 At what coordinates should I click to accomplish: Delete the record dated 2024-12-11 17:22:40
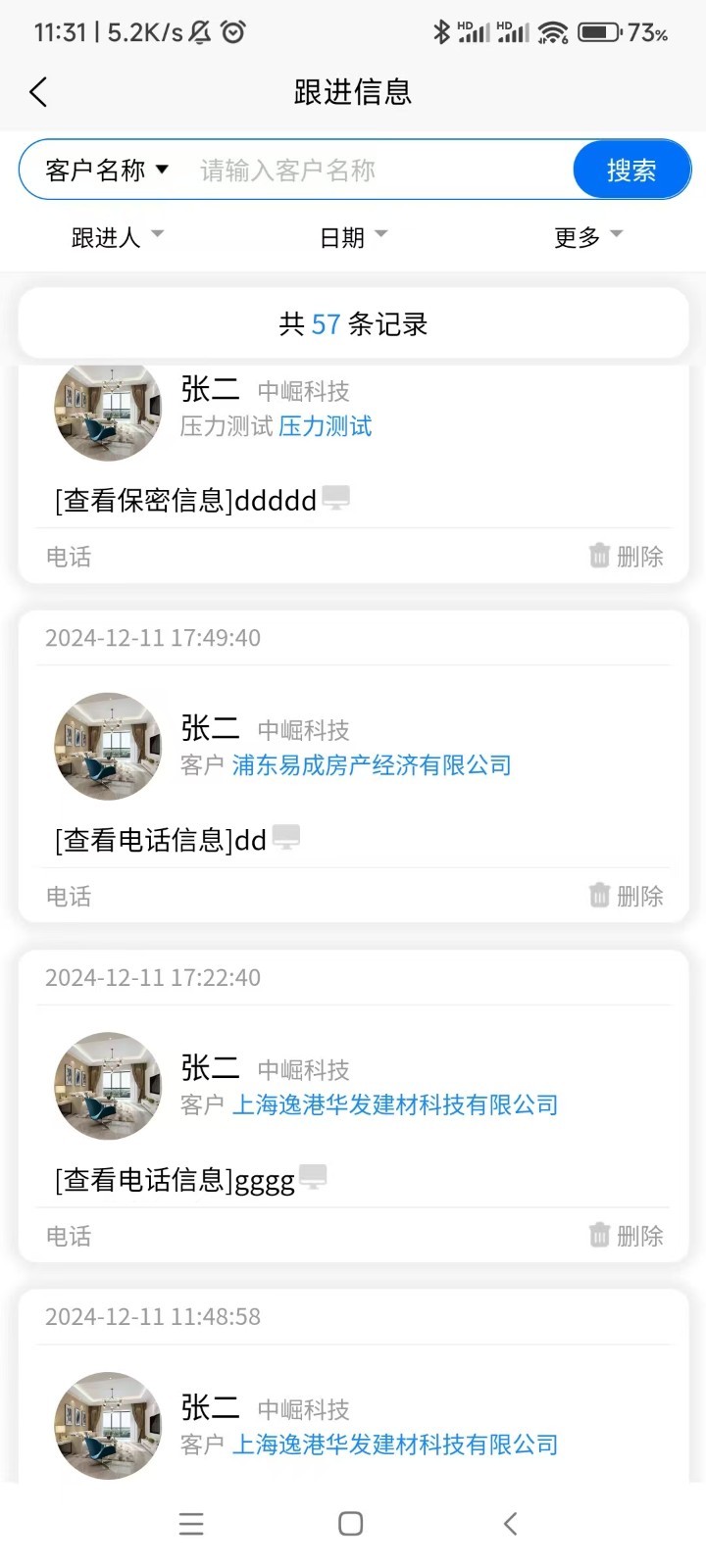(x=627, y=1235)
